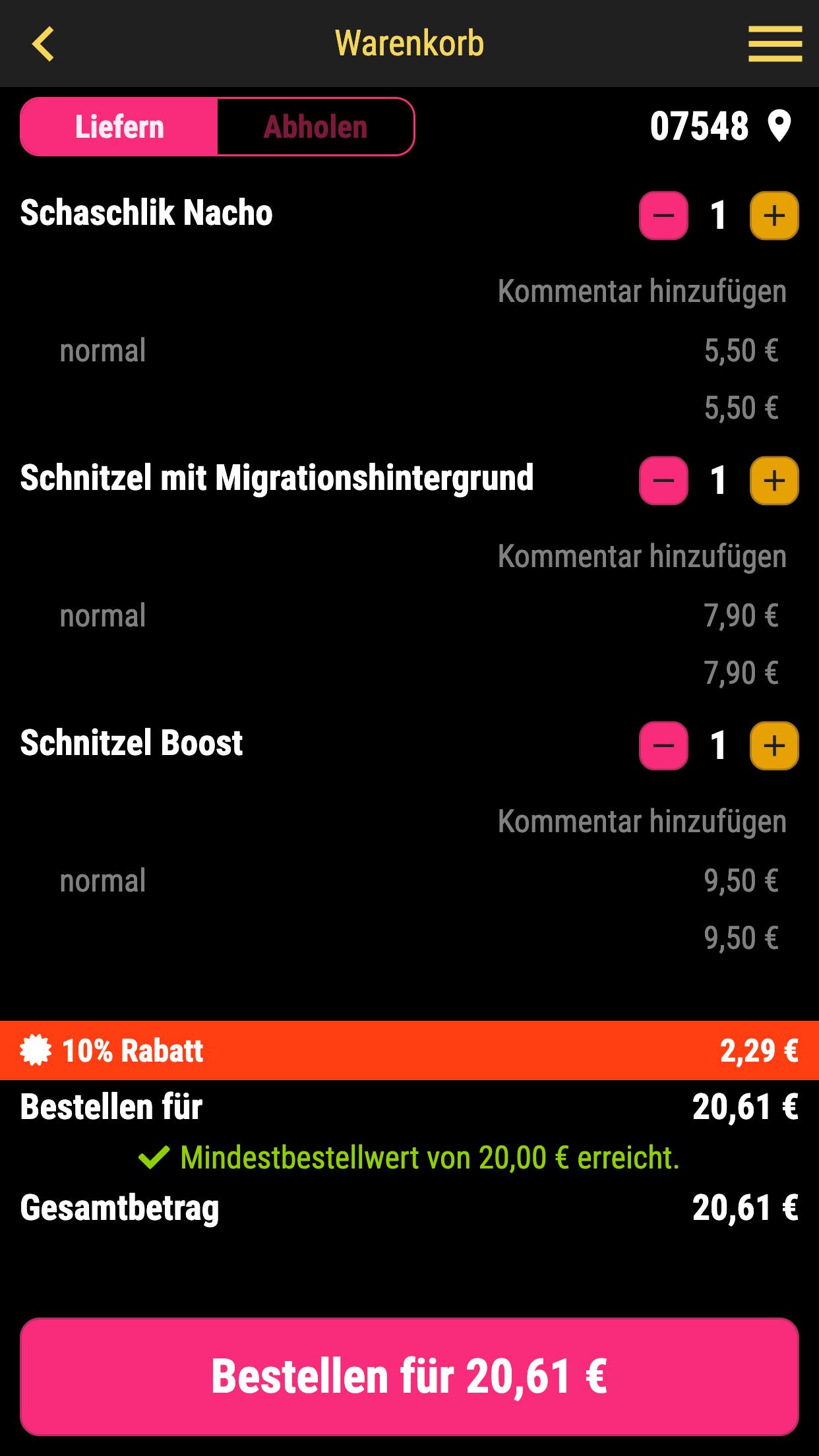Switch to the Abholen option
Screen dimensions: 819x1456
point(315,127)
